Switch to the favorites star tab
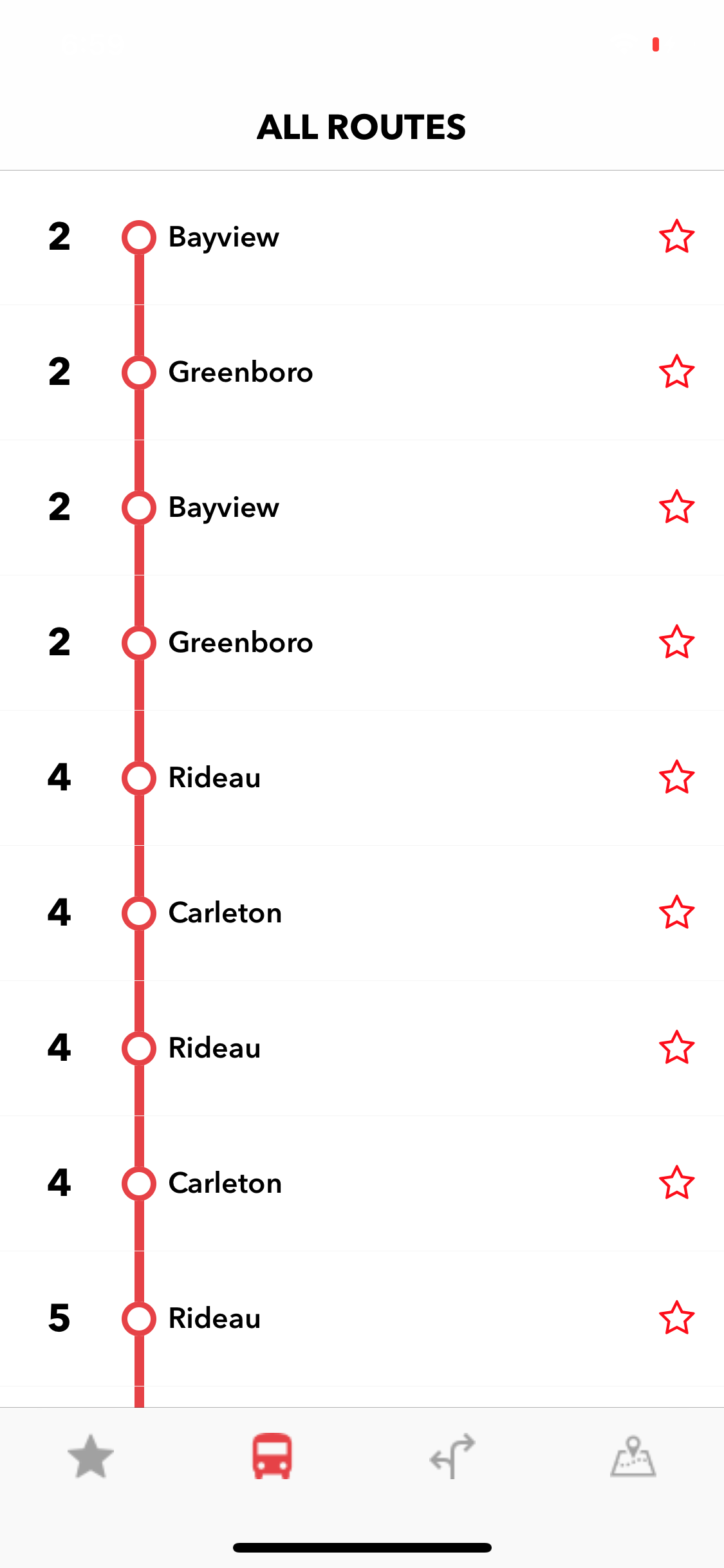Image resolution: width=724 pixels, height=1568 pixels. (91, 1456)
